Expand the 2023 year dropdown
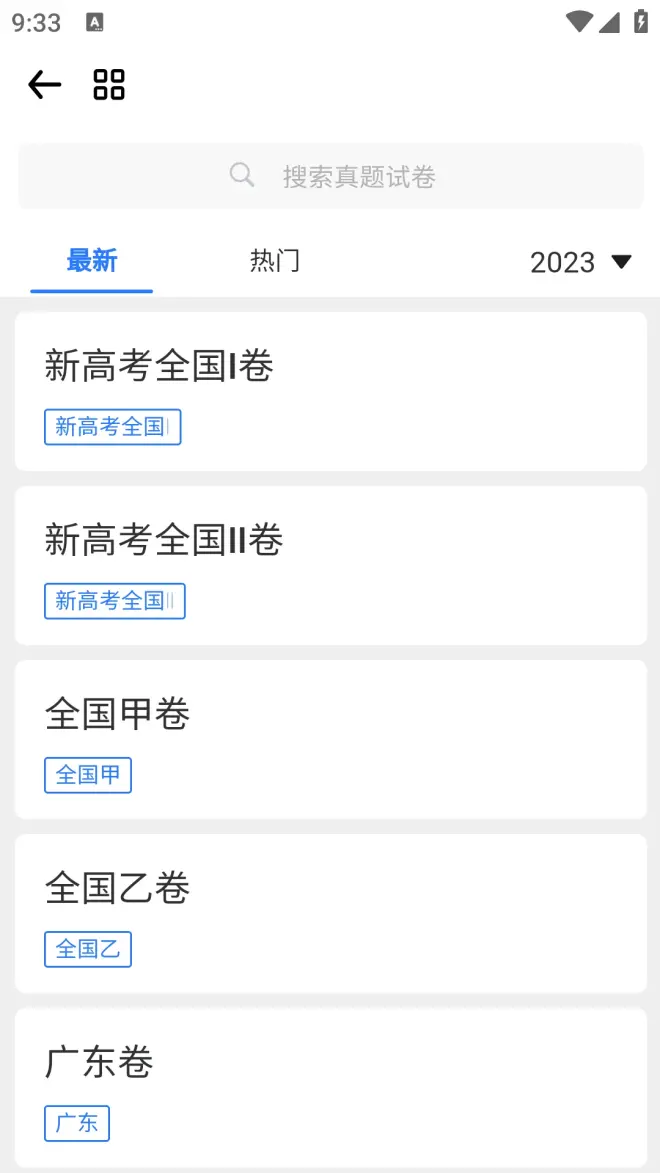Viewport: 660px width, 1173px height. click(580, 262)
